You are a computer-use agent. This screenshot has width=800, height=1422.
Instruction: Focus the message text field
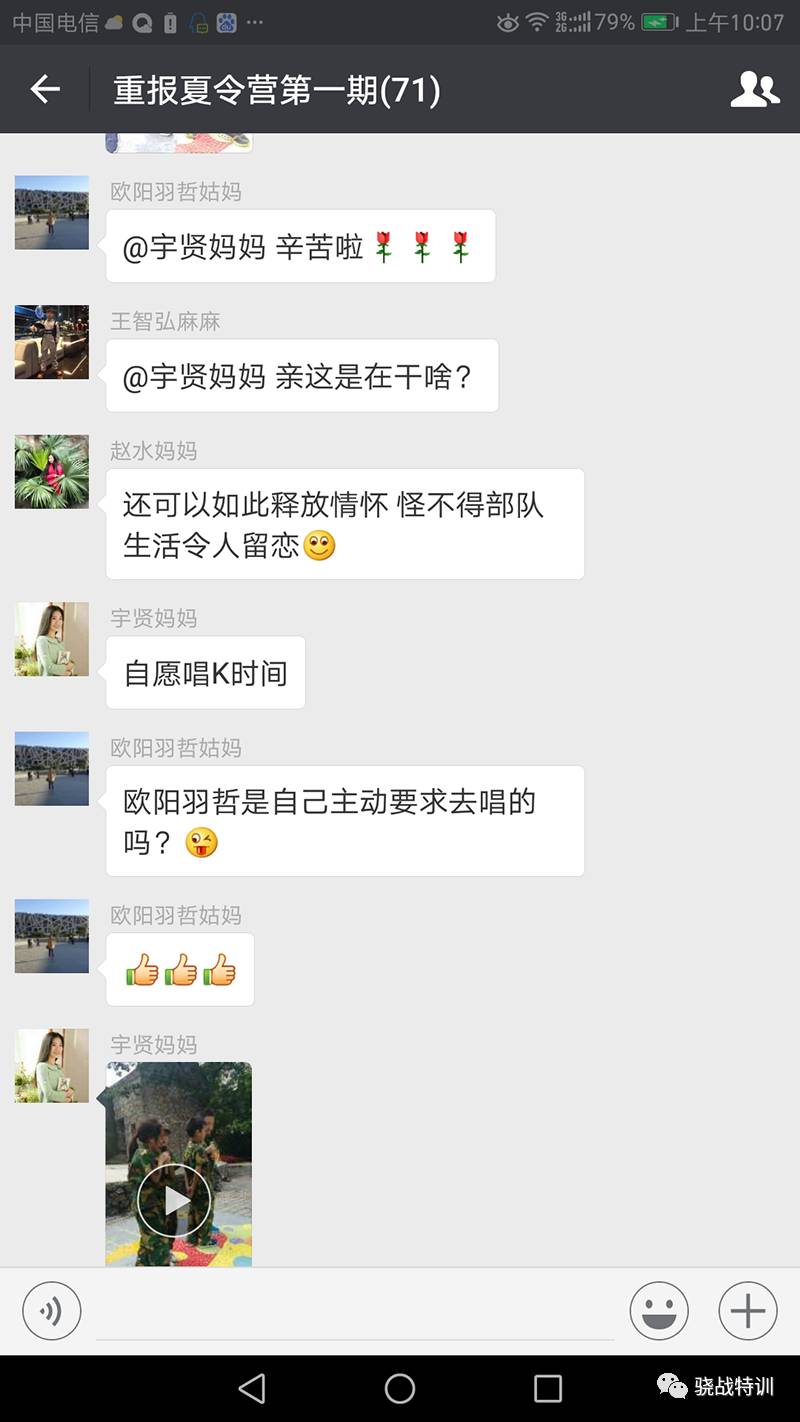pos(355,1310)
